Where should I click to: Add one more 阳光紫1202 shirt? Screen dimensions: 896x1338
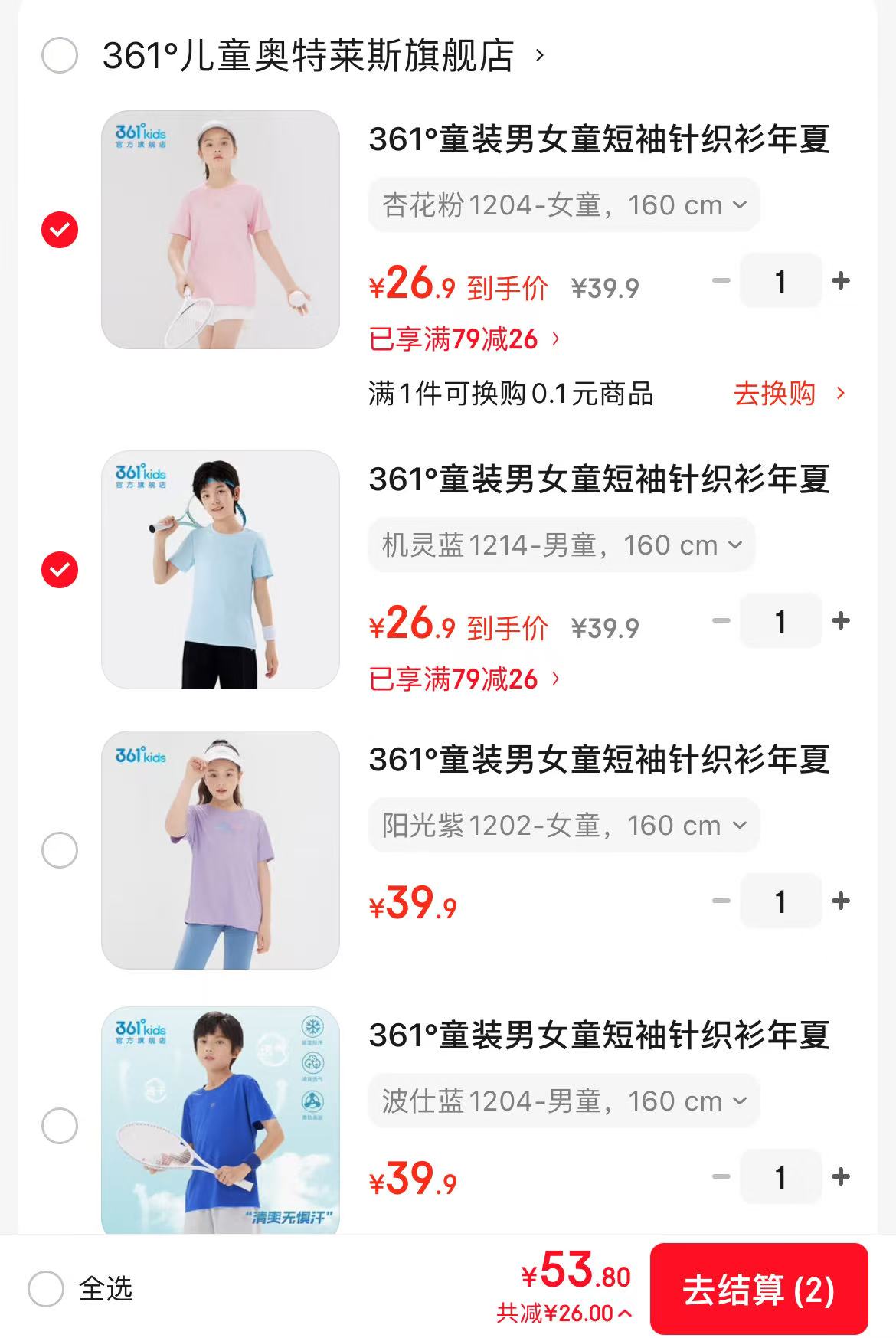[841, 901]
